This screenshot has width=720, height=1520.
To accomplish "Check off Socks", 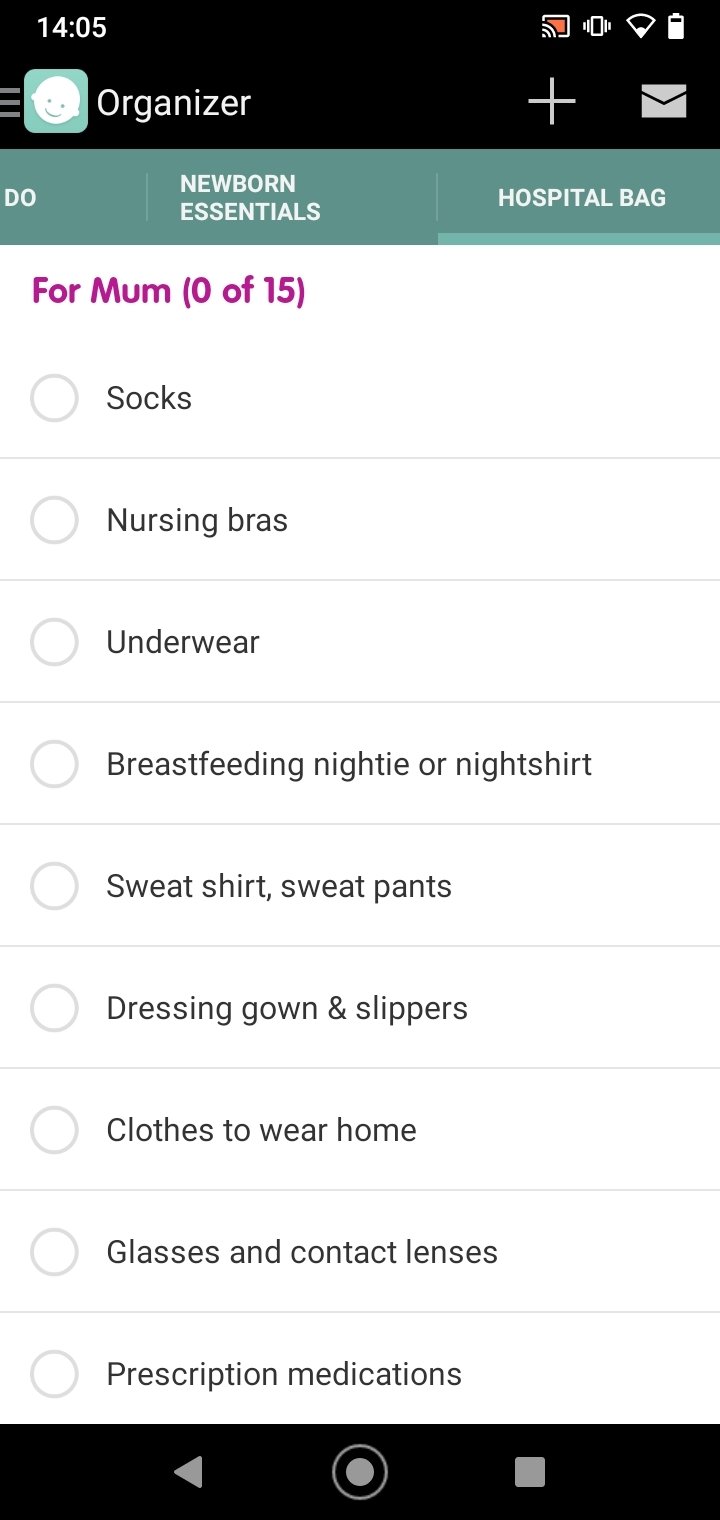I will tap(54, 398).
